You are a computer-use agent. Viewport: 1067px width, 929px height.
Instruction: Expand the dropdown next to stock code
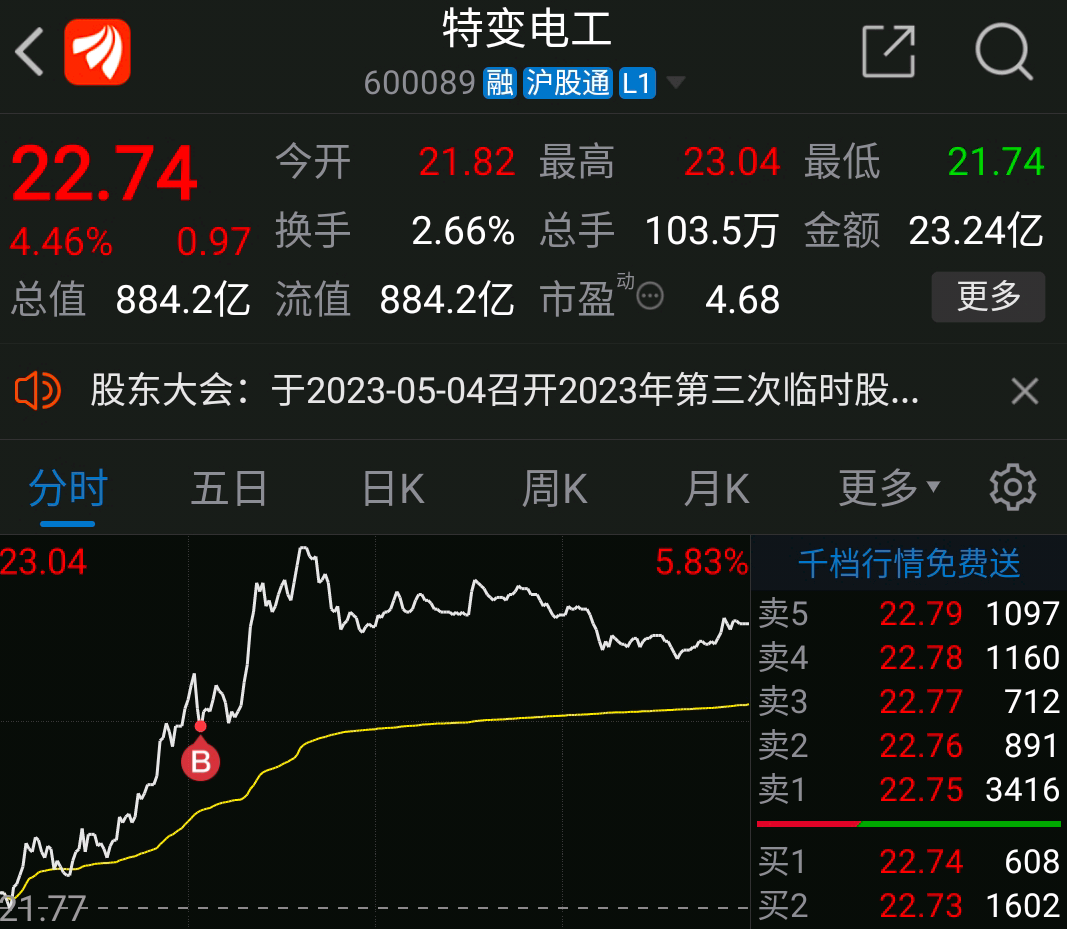676,83
